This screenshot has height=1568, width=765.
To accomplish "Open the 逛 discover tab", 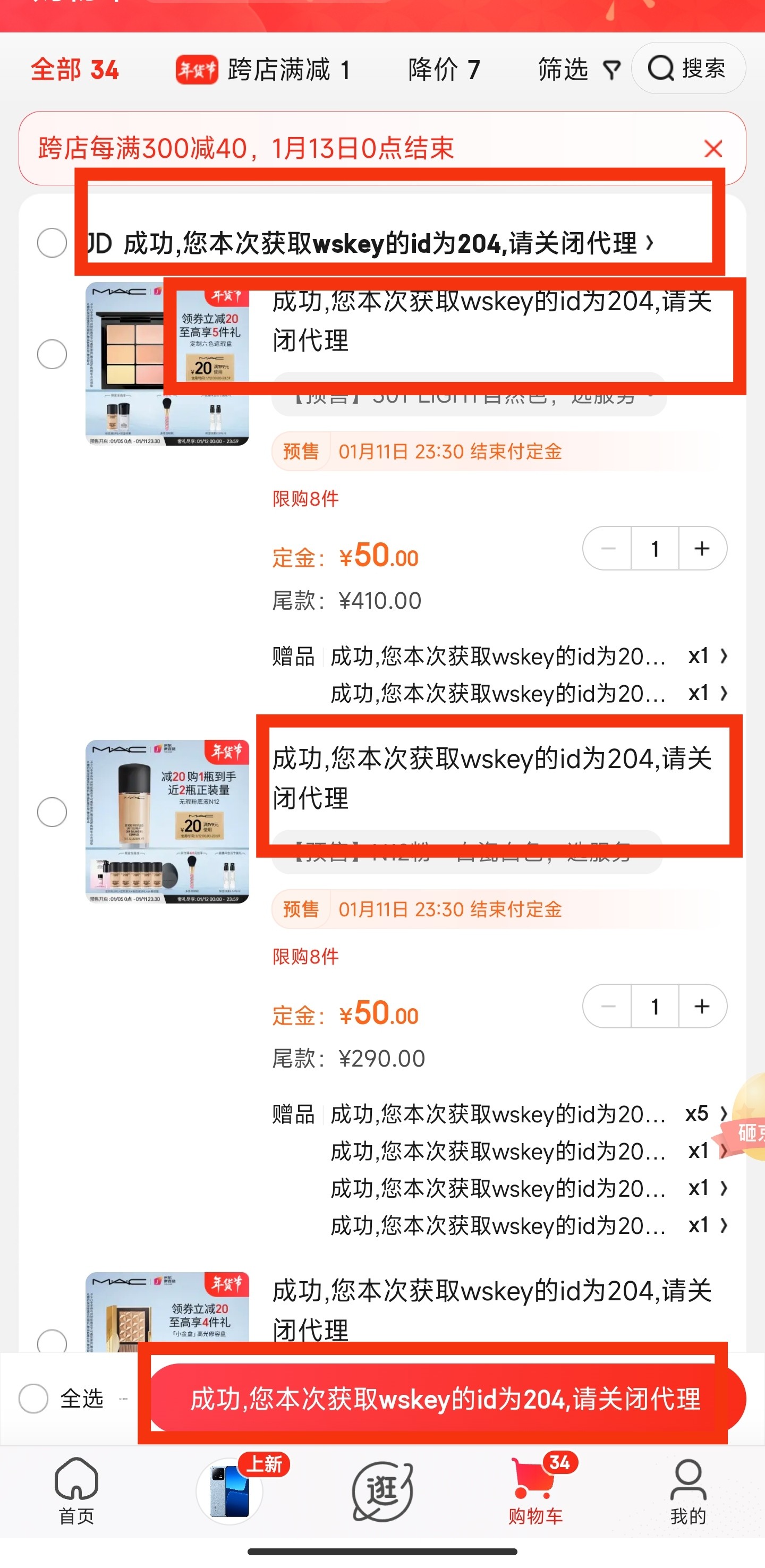I will (x=382, y=1490).
